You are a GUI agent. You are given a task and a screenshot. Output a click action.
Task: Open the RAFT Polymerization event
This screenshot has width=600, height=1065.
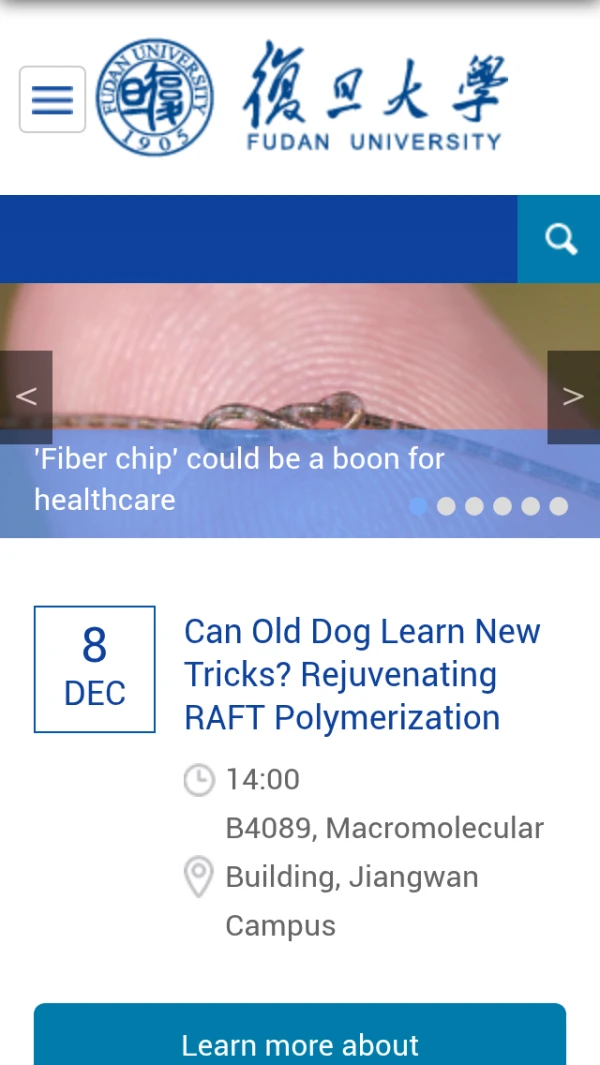[362, 674]
